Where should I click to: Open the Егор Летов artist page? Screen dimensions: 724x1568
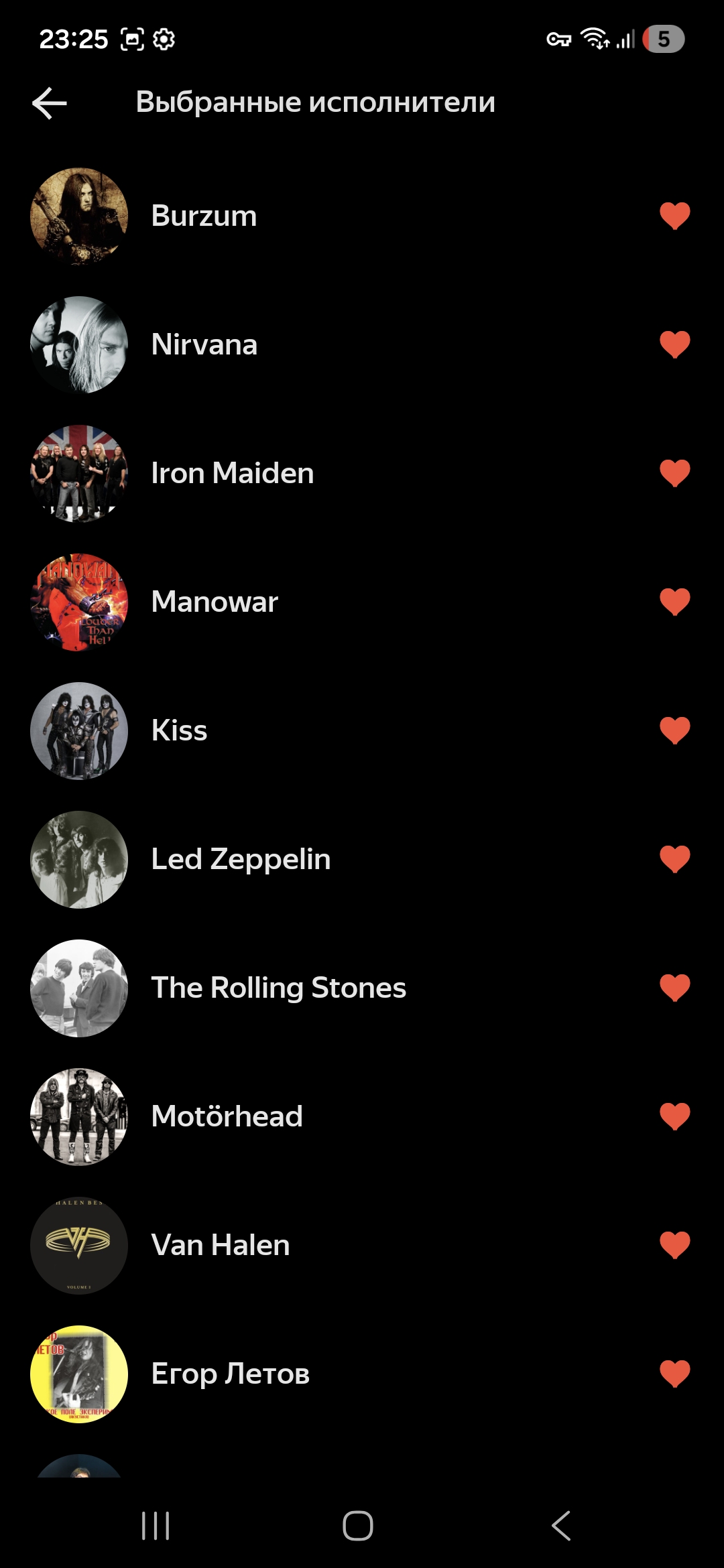pos(230,1374)
